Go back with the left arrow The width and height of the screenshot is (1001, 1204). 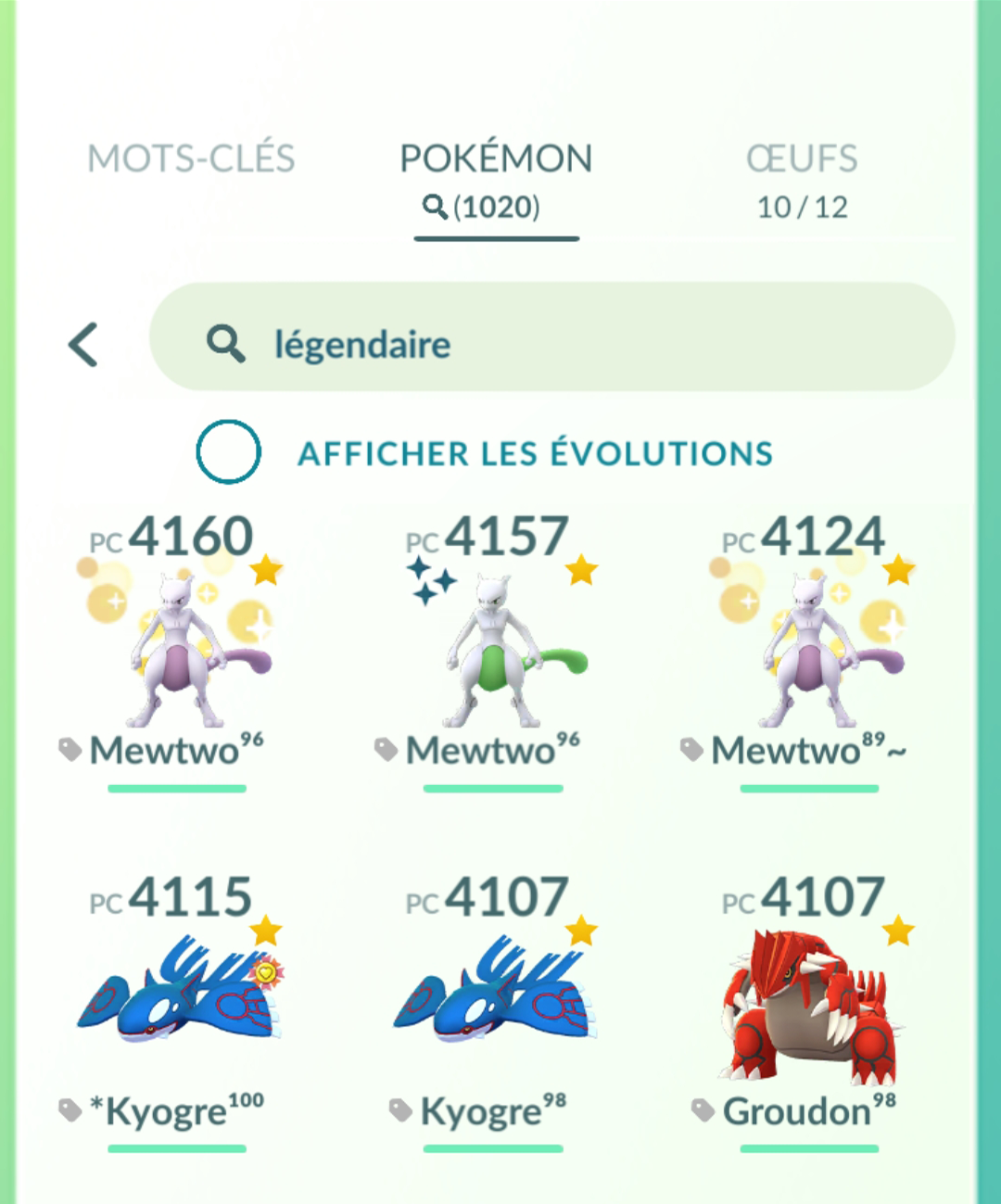pos(83,345)
